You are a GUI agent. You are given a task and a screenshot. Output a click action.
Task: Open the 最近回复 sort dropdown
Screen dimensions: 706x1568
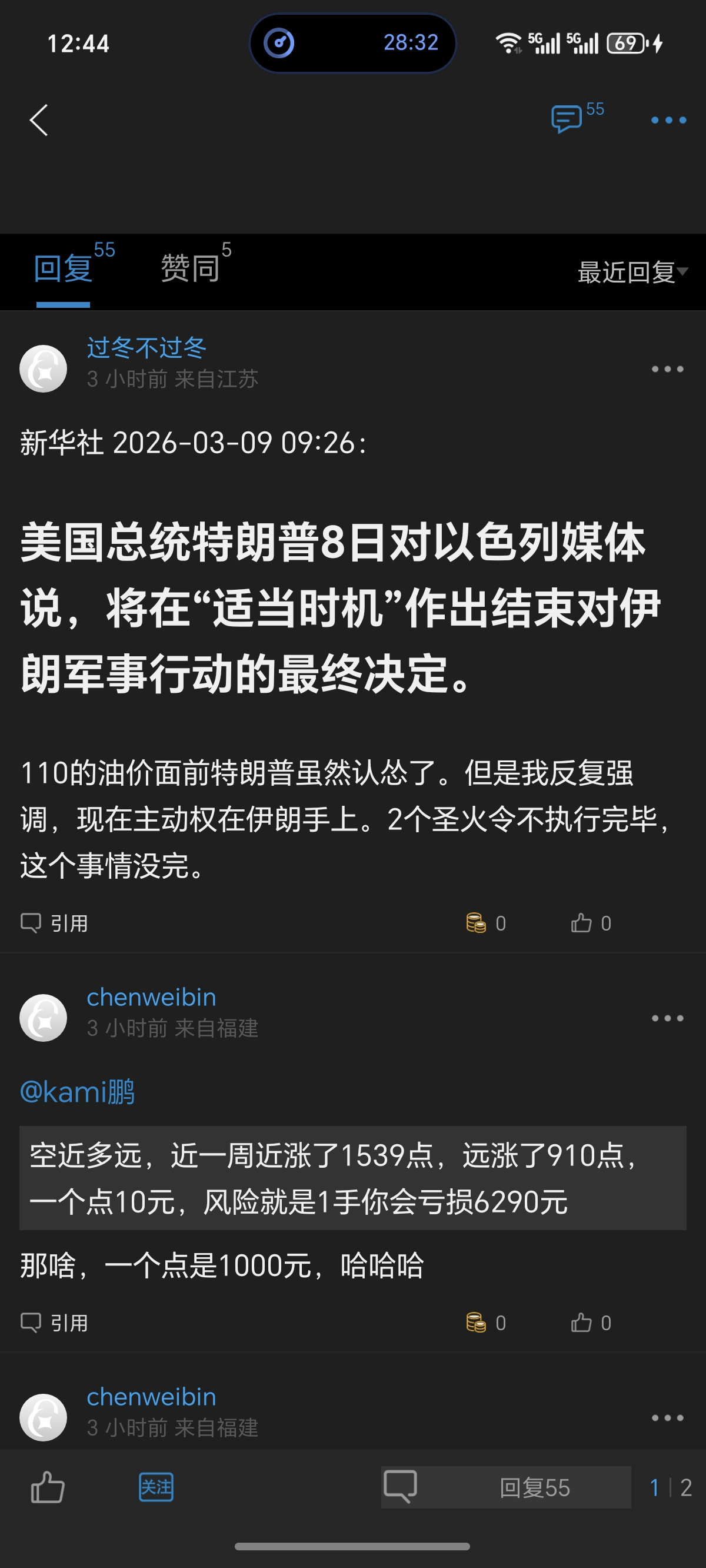click(x=632, y=272)
